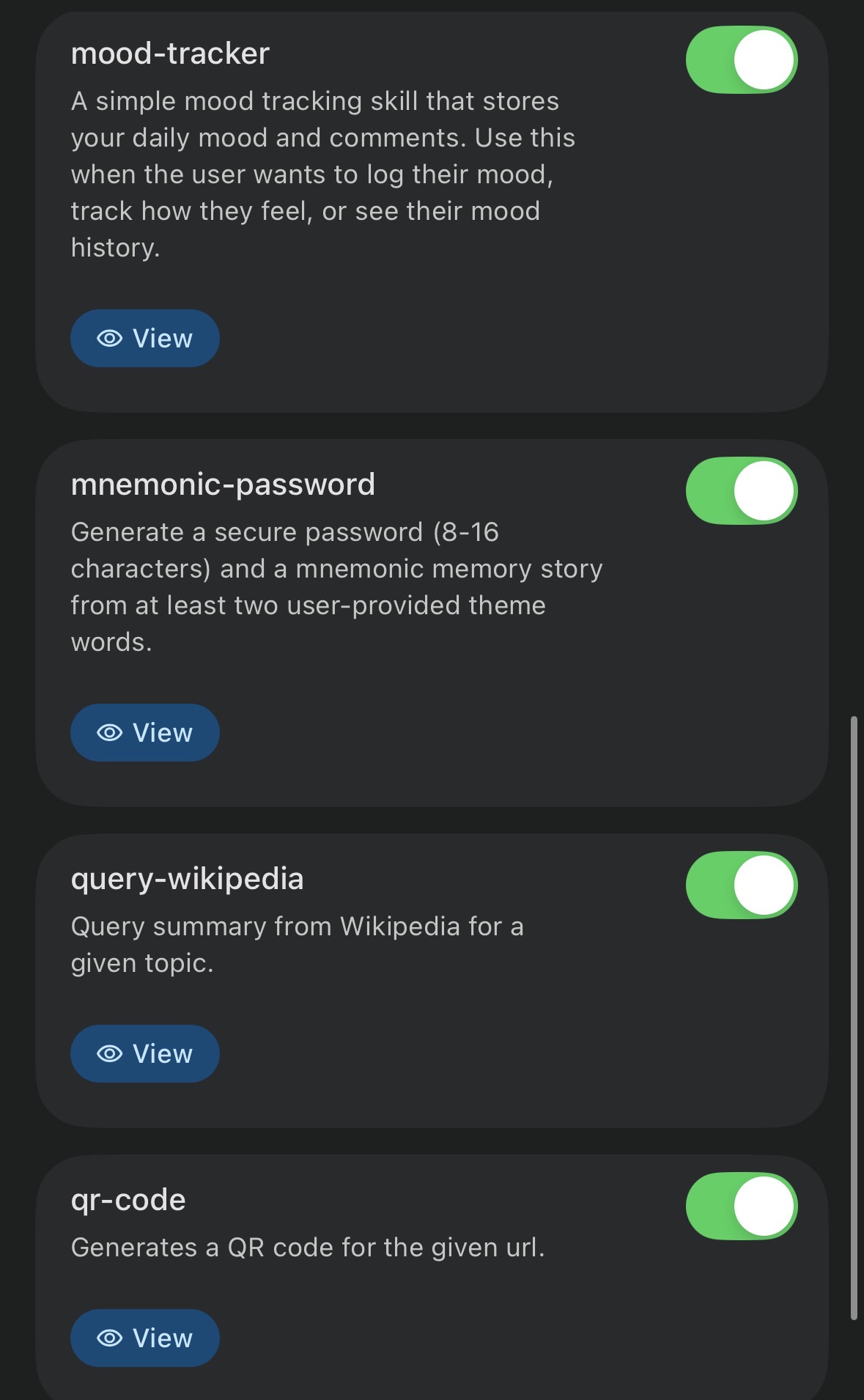Switch off the query-wikipedia toggle
The image size is (864, 1400).
click(x=741, y=885)
